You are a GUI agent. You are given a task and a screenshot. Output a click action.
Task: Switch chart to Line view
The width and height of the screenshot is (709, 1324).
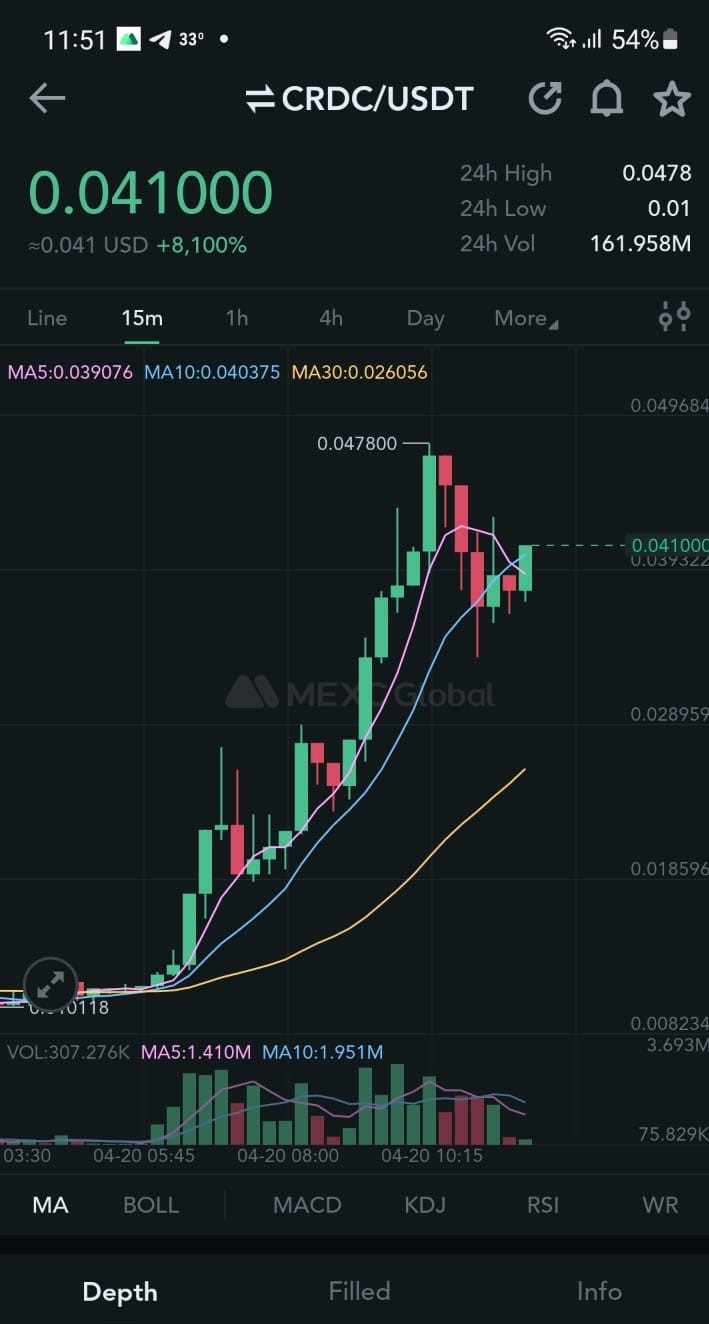click(x=47, y=318)
